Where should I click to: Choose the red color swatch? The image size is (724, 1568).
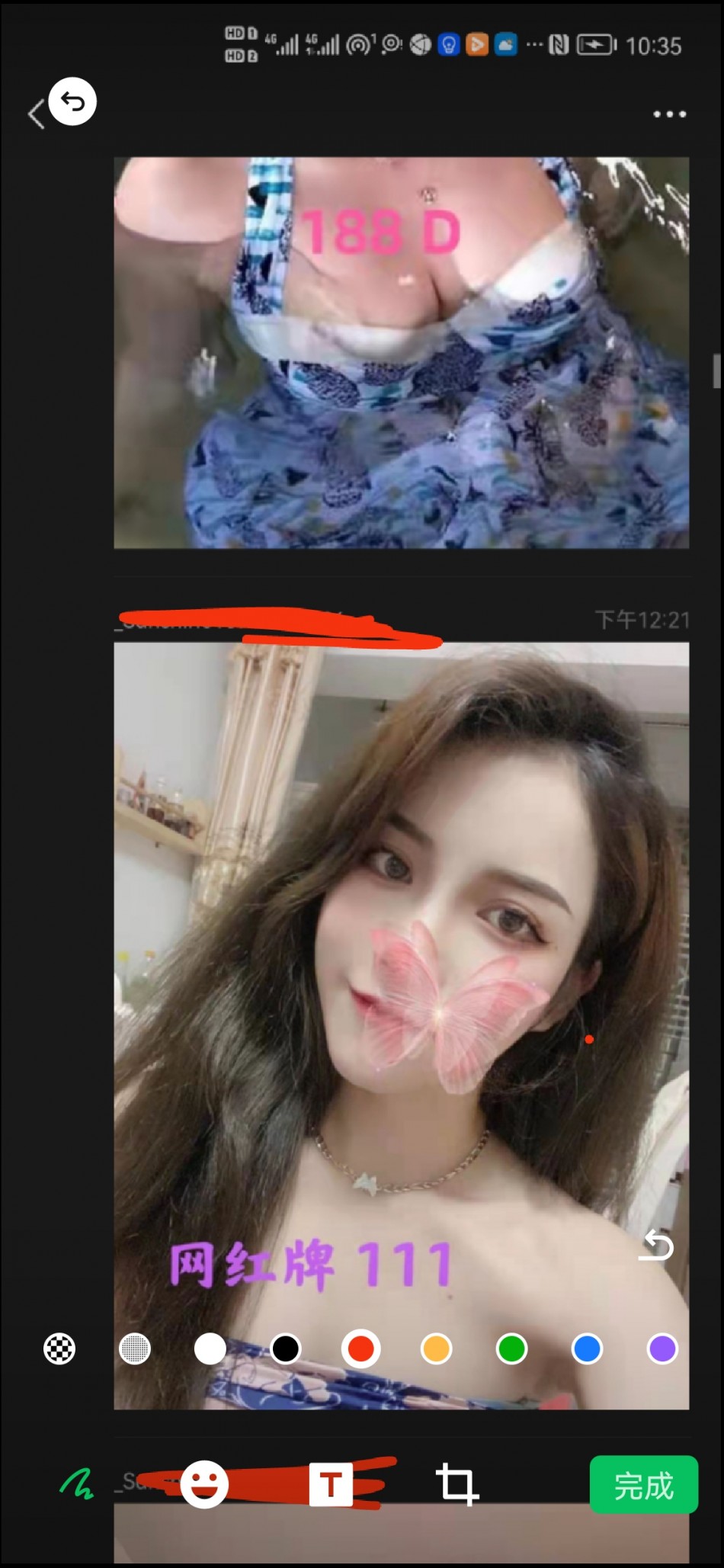tap(360, 1348)
